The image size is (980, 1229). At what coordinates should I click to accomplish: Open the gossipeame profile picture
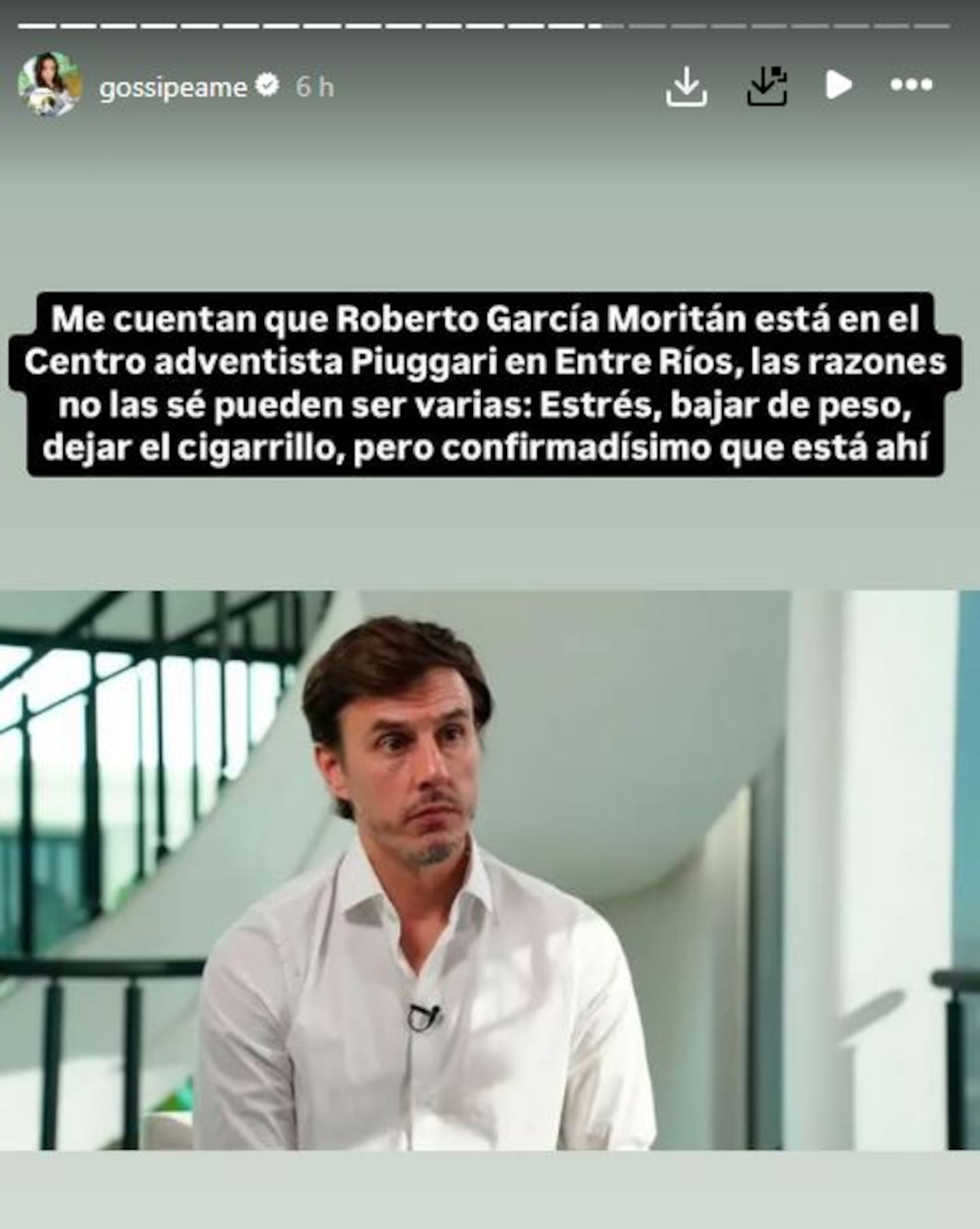[x=49, y=85]
